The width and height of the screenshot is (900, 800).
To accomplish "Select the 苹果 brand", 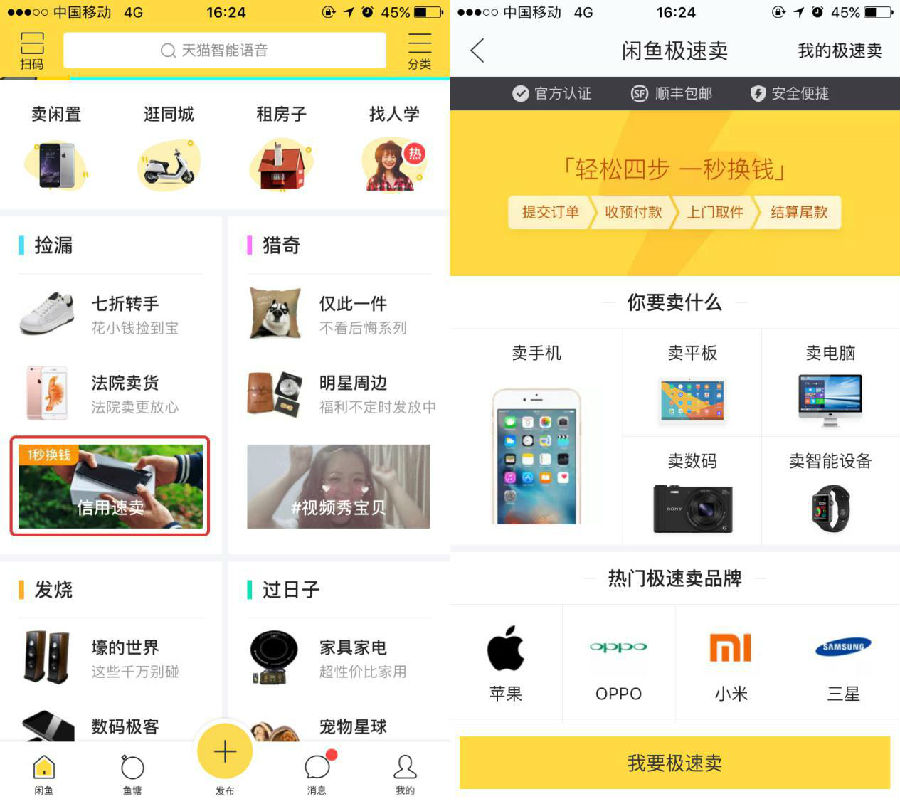I will 506,663.
